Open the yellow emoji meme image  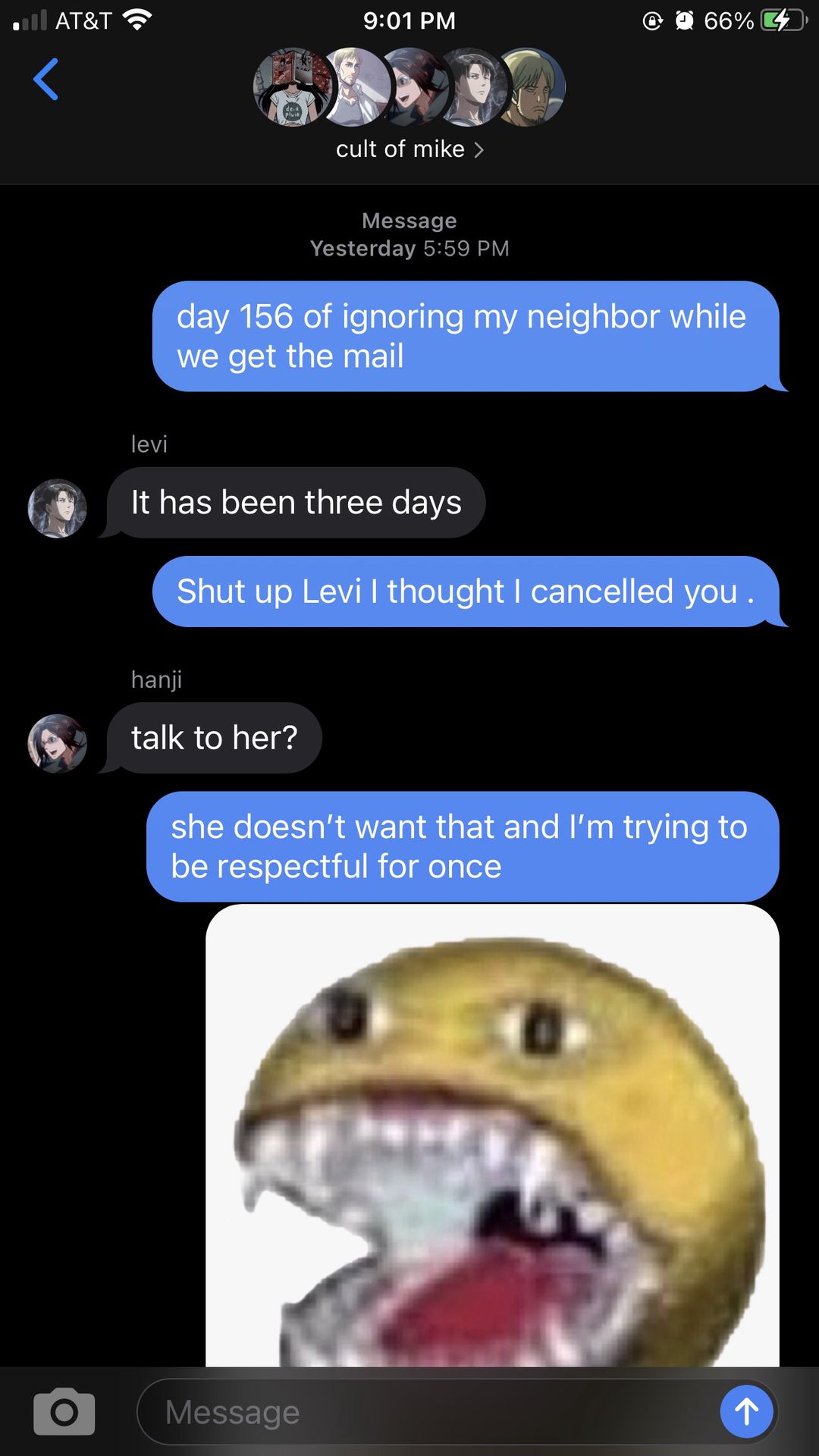492,1137
